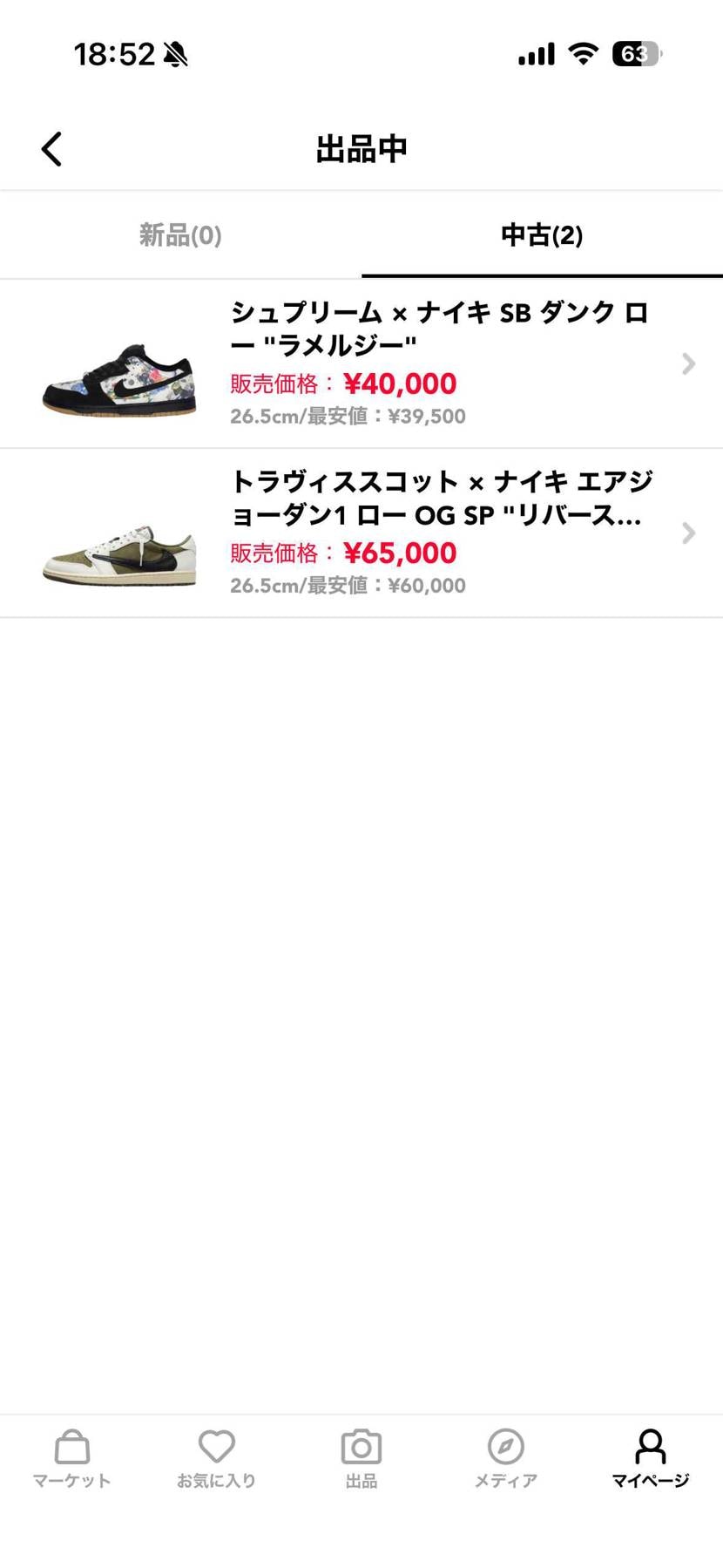Tap the back arrow at top left

[x=51, y=148]
